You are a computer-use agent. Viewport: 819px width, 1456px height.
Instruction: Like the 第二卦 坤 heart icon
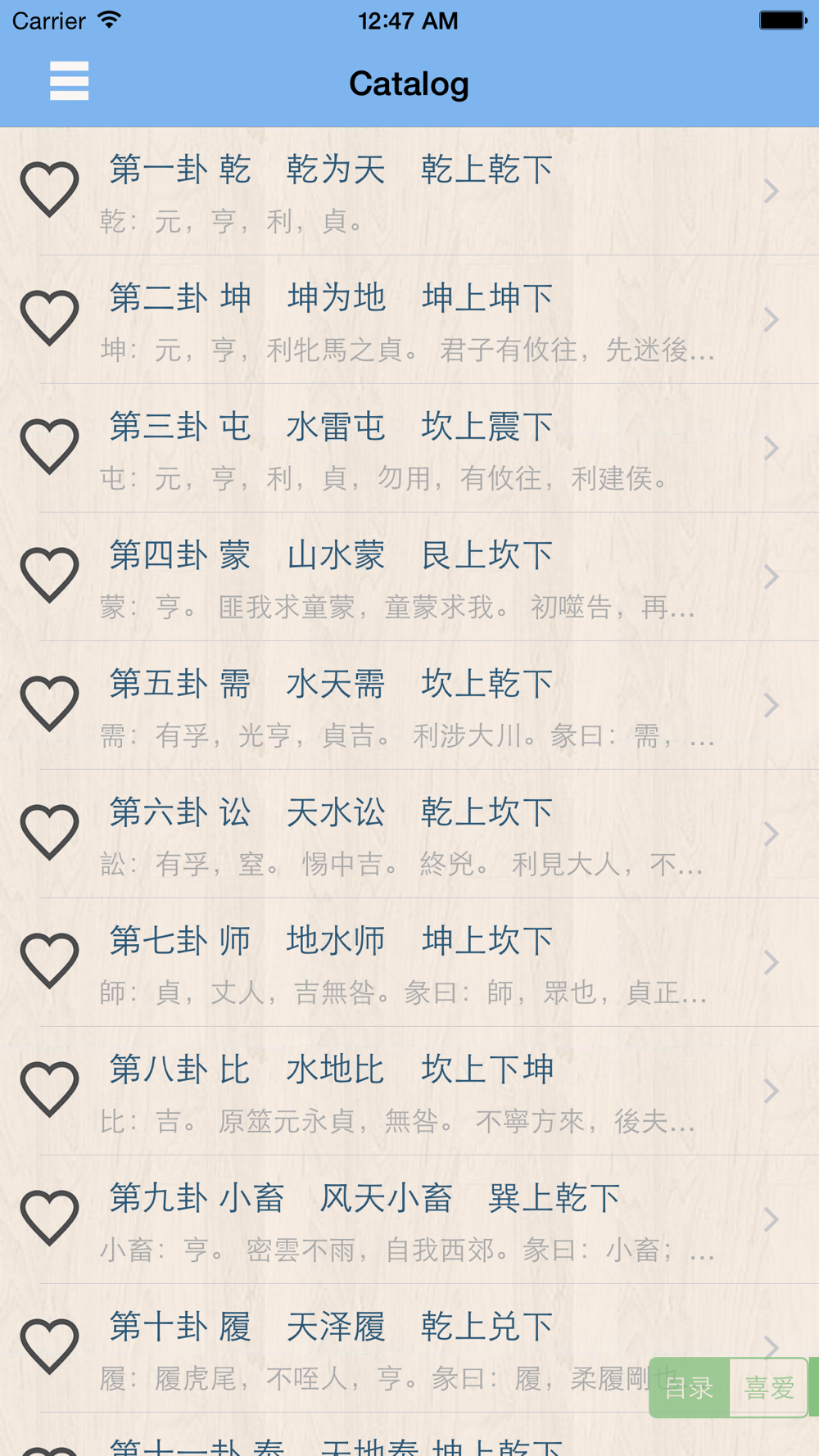(x=49, y=318)
